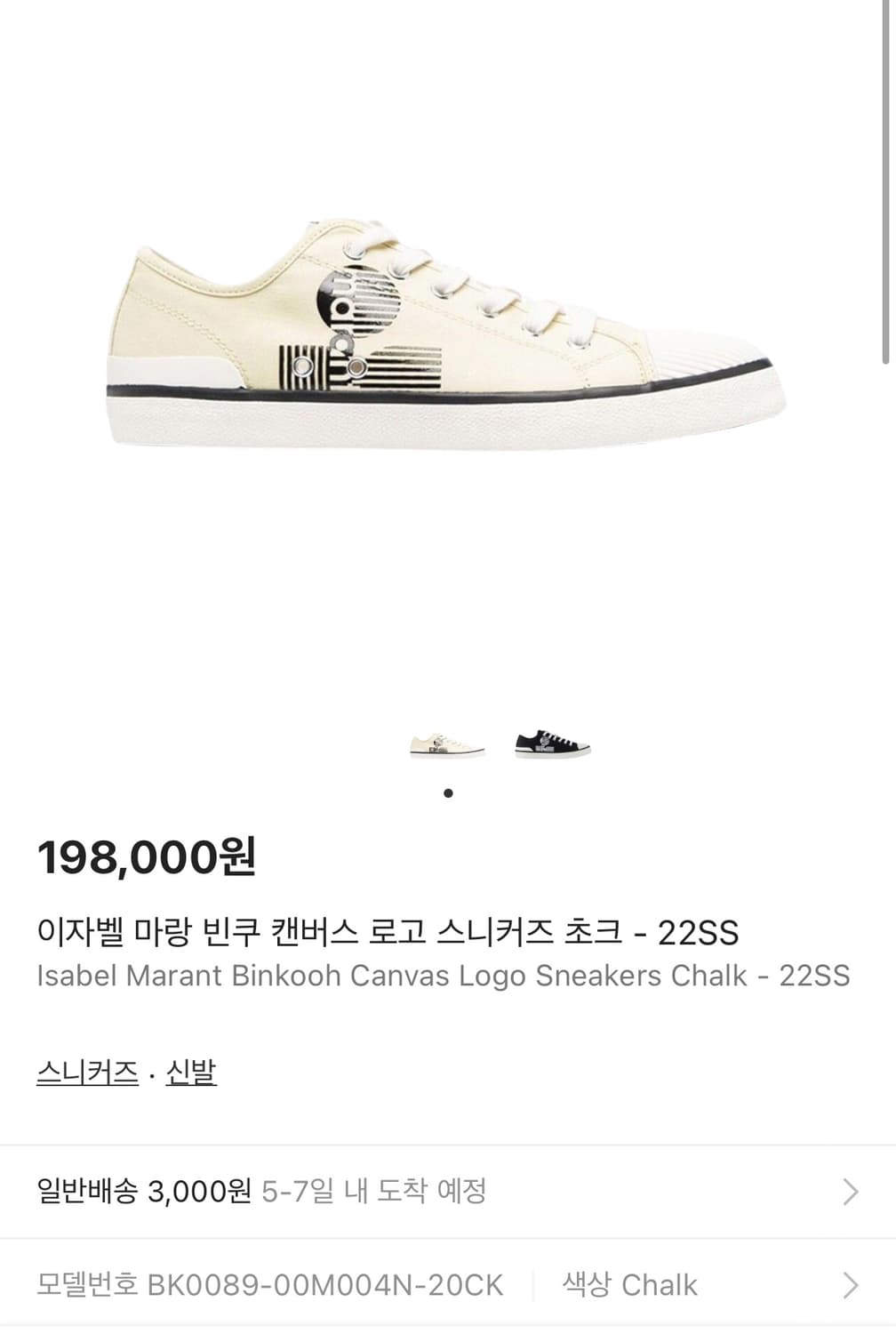Click the 22SS season tag in the title
The image size is (896, 1334).
point(703,930)
